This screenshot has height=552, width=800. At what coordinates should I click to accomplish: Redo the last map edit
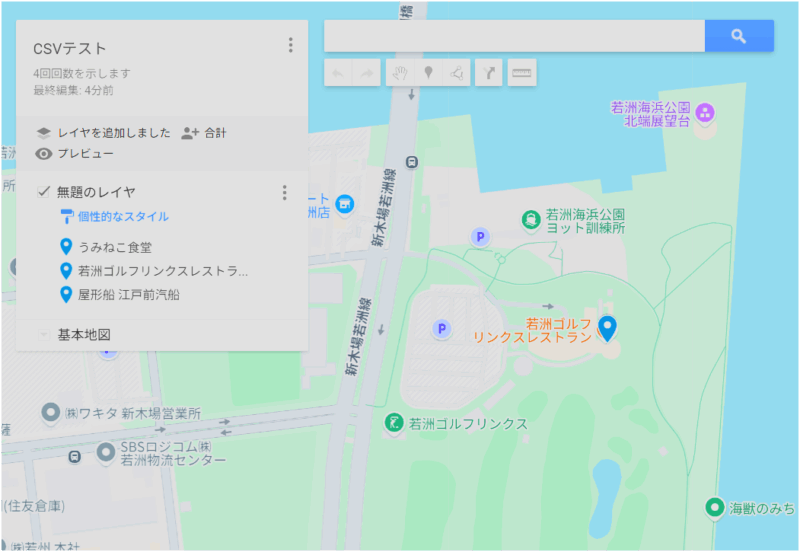pos(367,73)
